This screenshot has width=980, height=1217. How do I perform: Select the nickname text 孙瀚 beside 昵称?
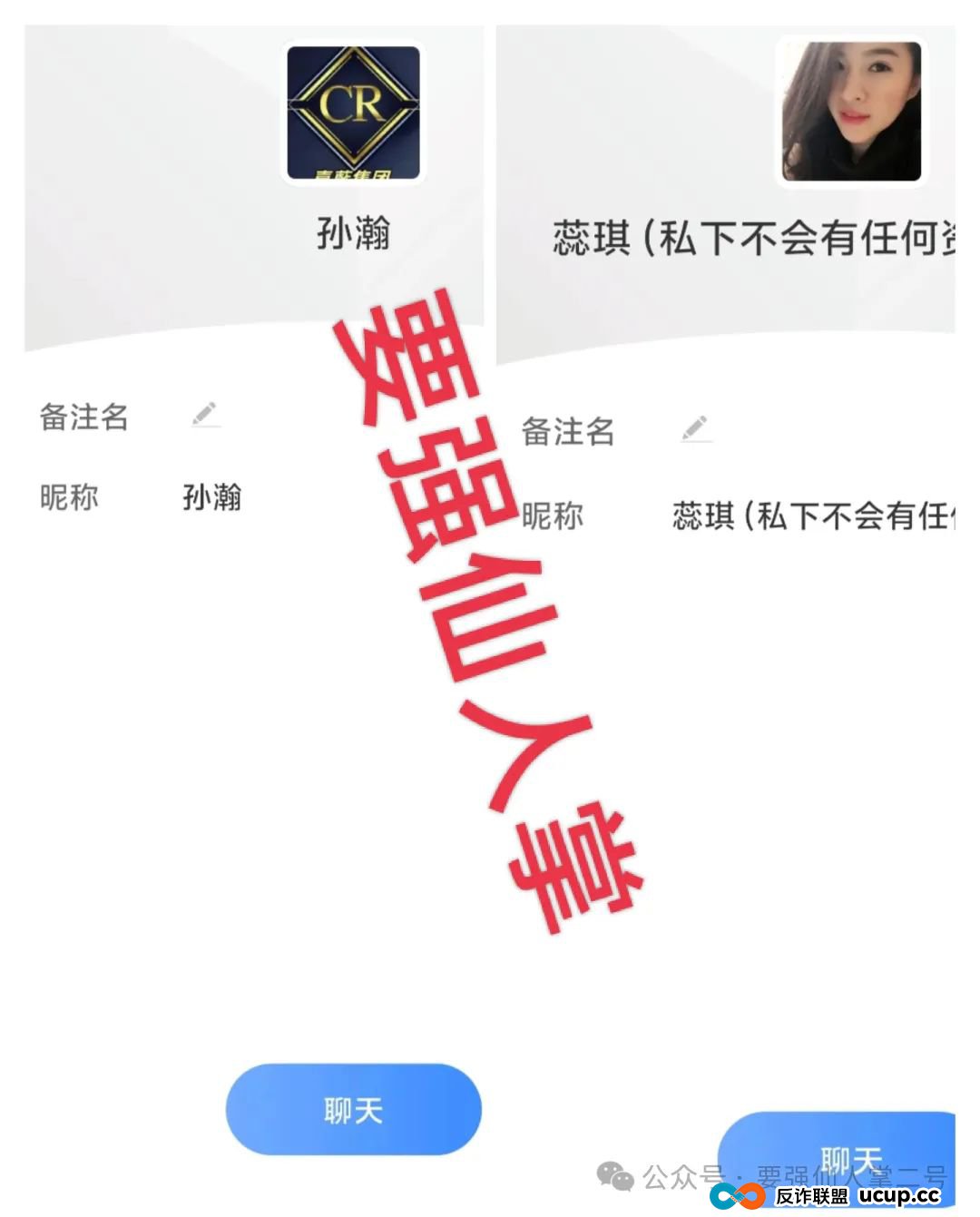(x=211, y=499)
